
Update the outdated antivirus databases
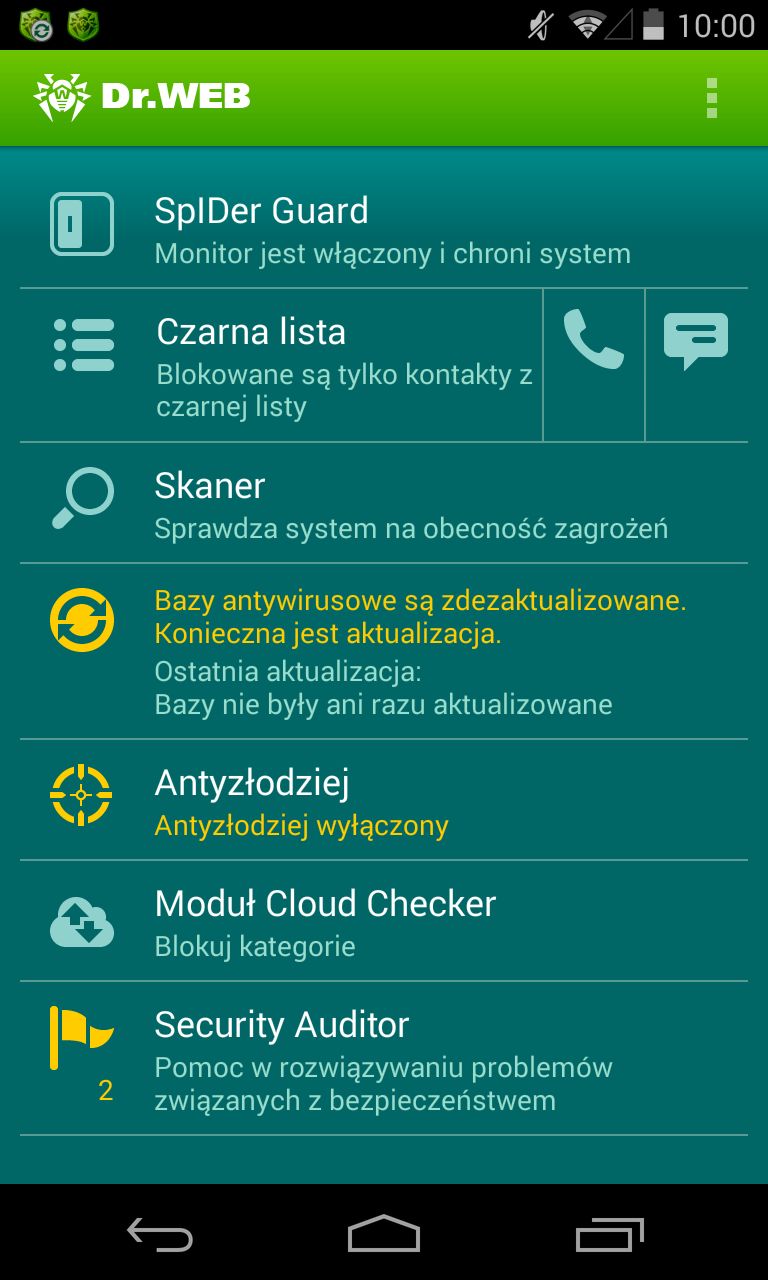click(x=384, y=652)
